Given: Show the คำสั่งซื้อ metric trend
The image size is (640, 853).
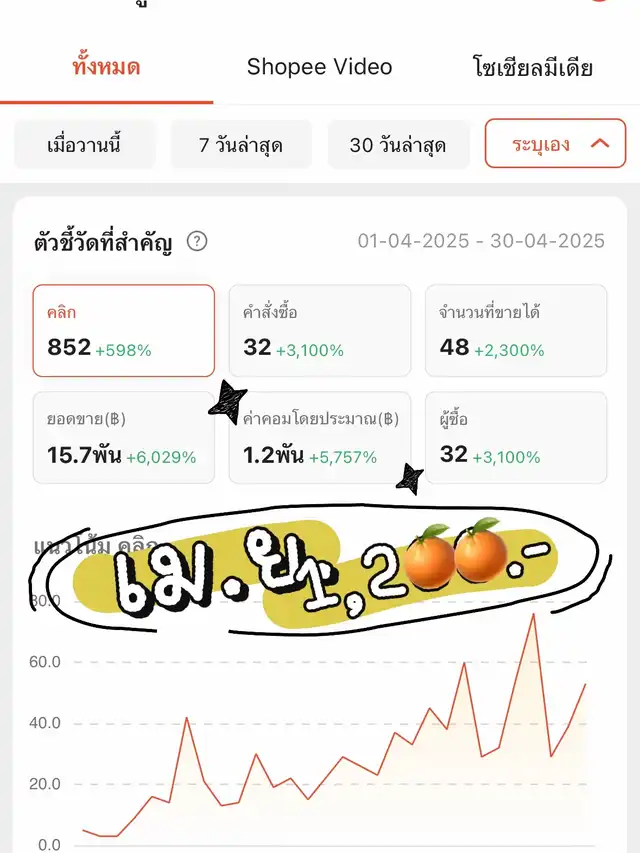Looking at the screenshot, I should (319, 330).
